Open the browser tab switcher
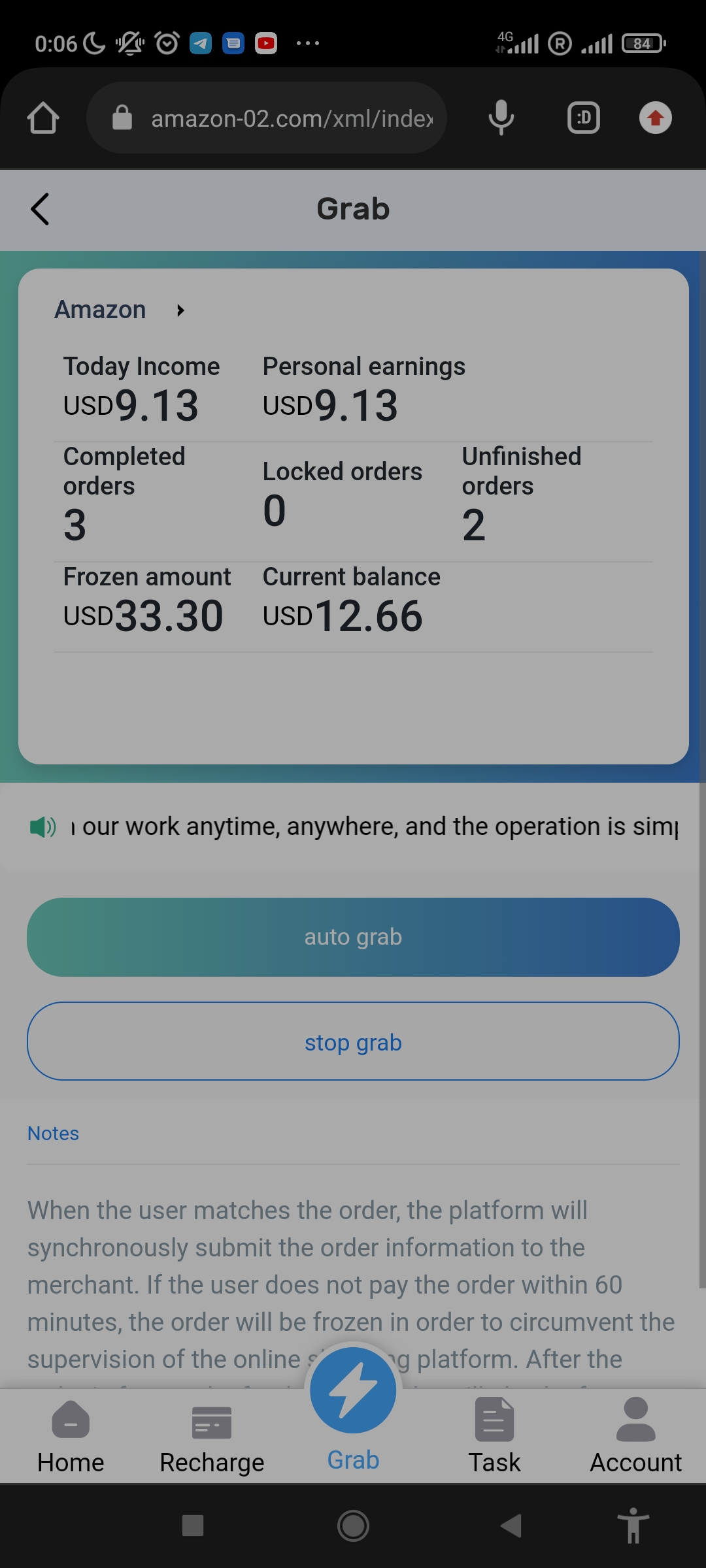Screen dimensions: 706x1568 click(x=584, y=118)
